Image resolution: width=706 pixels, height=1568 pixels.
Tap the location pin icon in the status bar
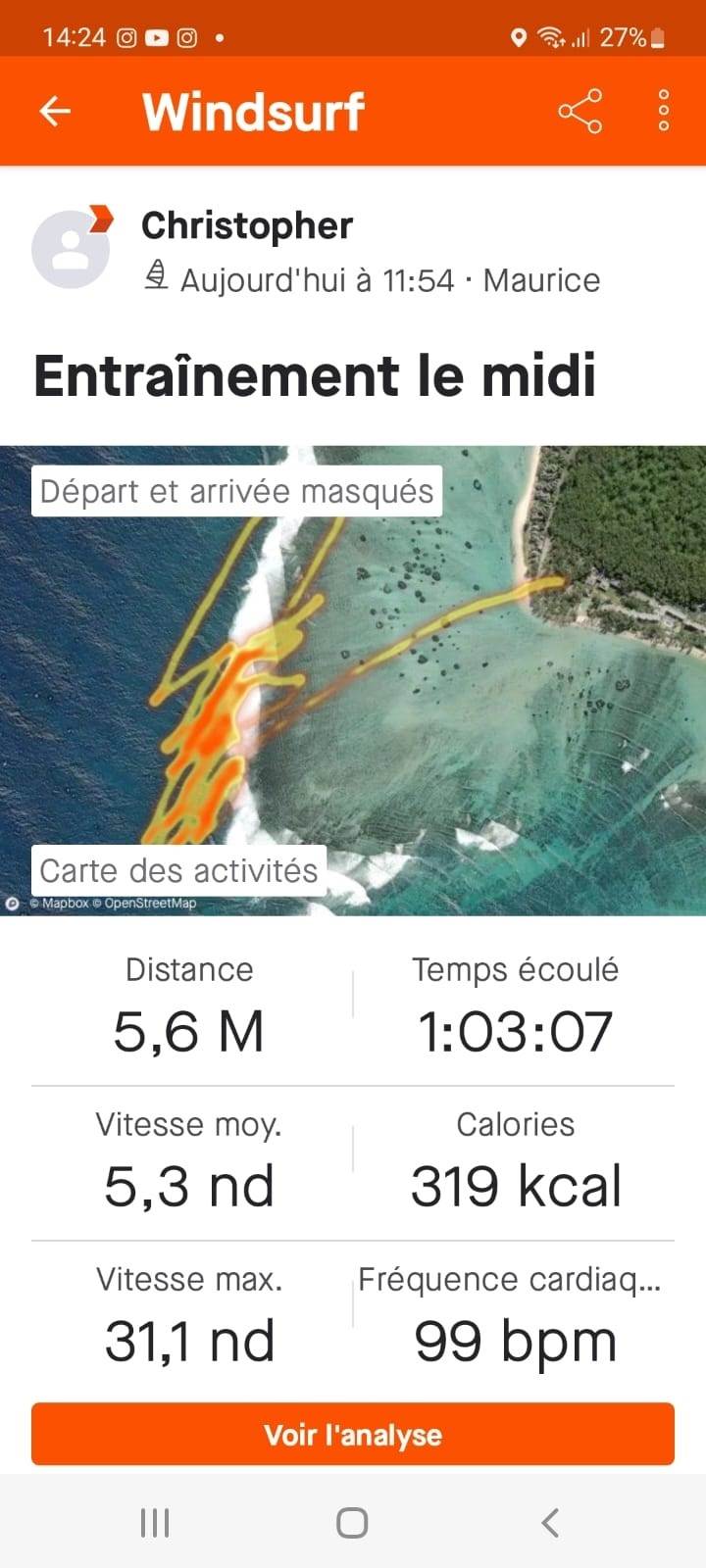[519, 37]
